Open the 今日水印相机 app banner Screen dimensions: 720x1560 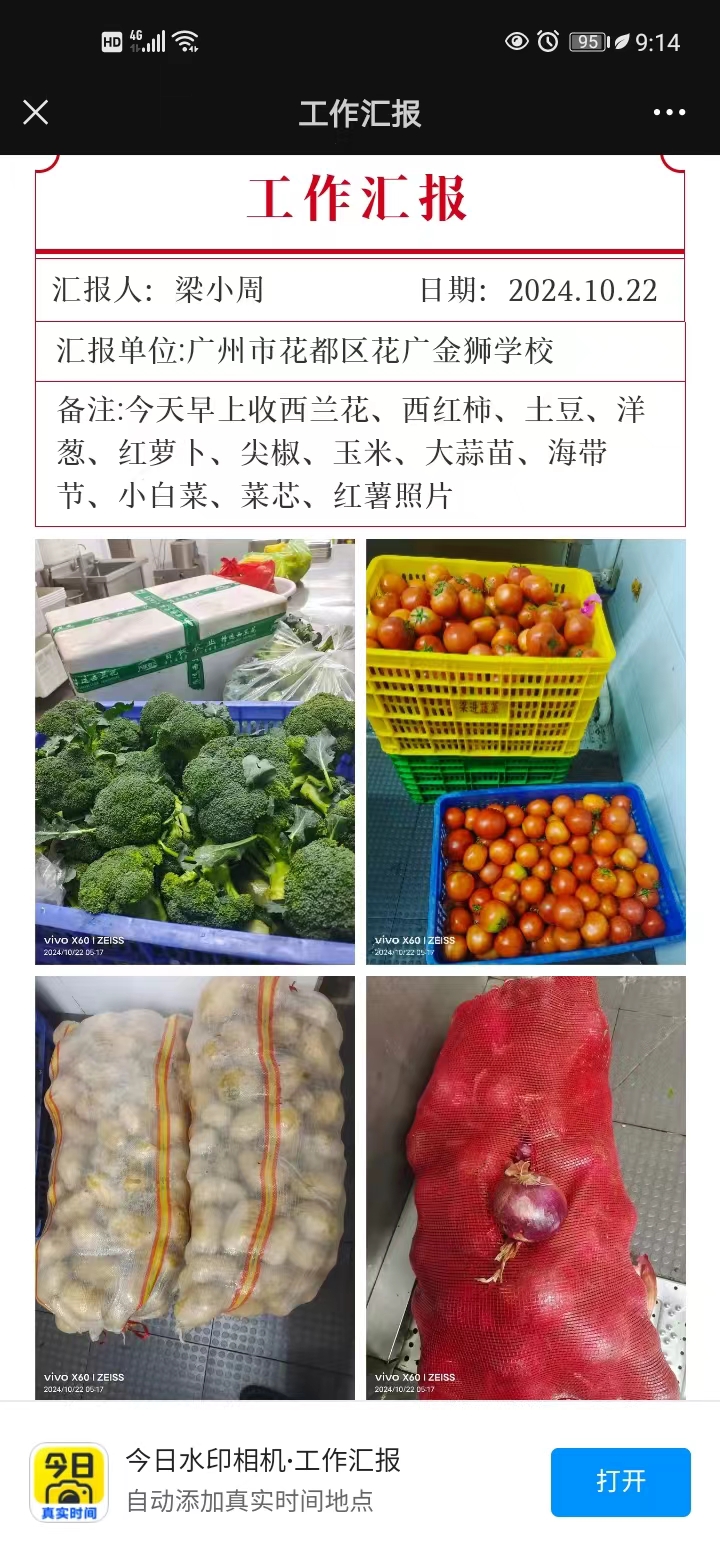tap(263, 1480)
